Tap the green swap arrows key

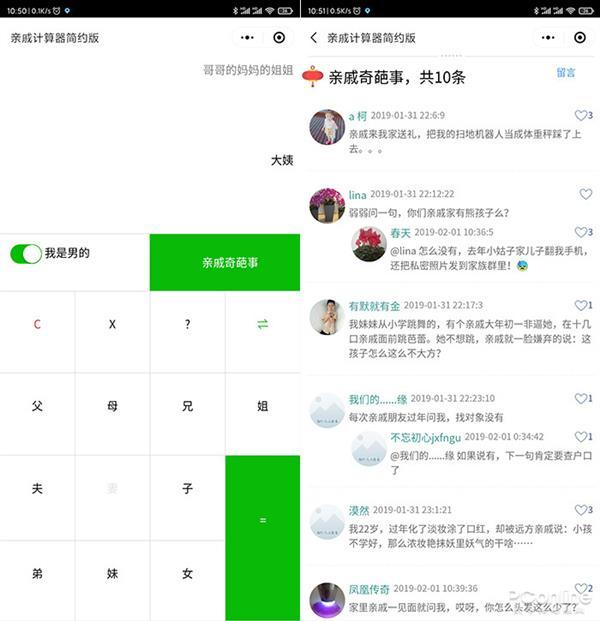pos(262,325)
